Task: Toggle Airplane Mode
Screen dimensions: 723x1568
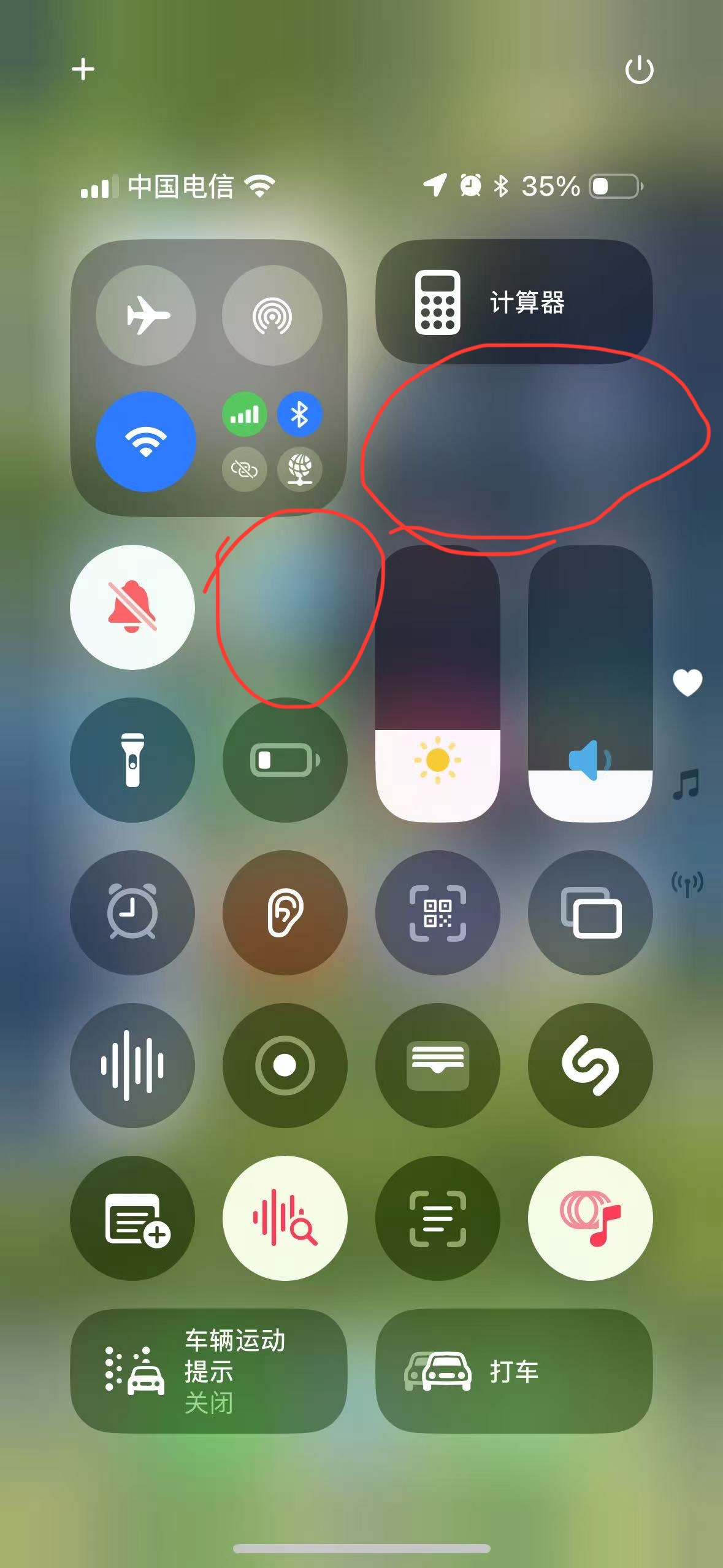Action: pyautogui.click(x=146, y=315)
